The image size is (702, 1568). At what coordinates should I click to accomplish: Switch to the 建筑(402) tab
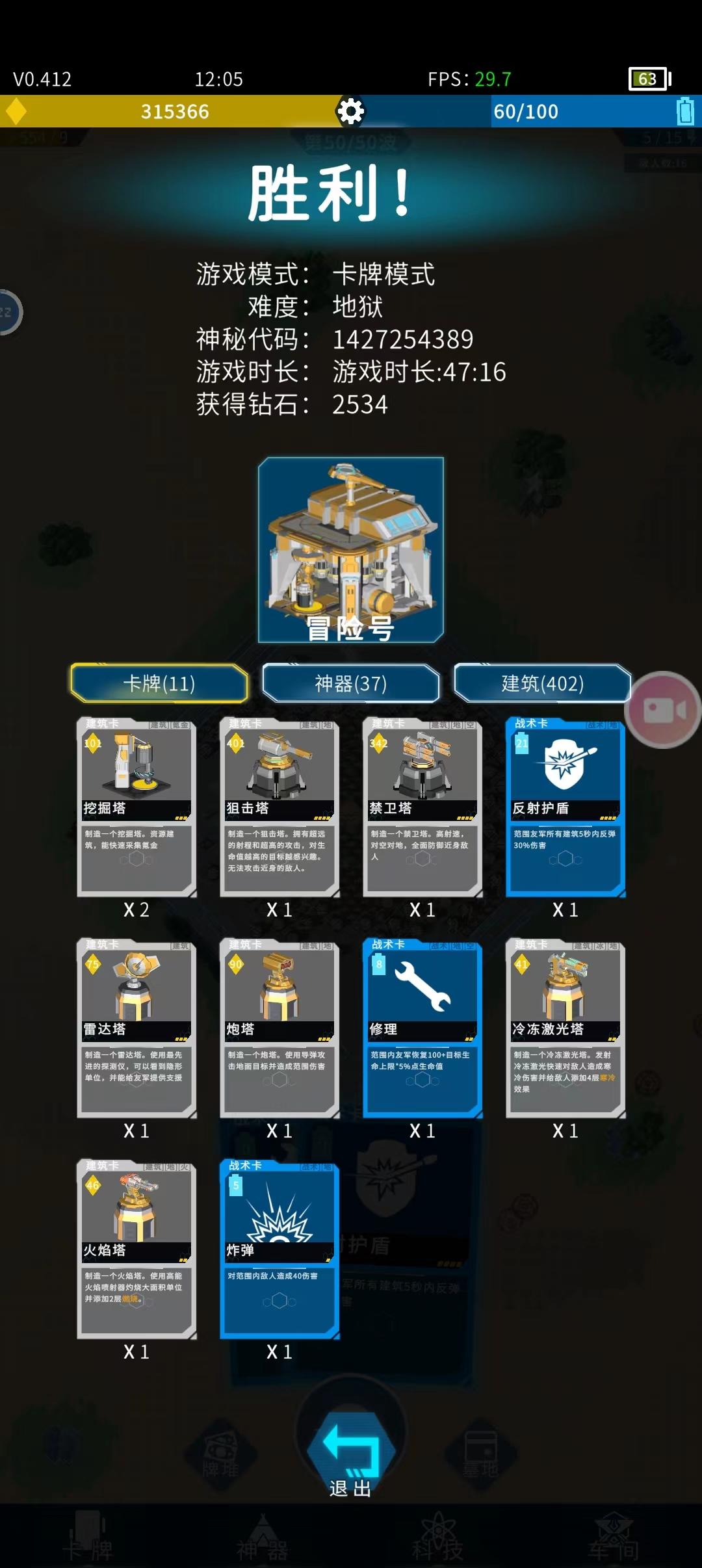pos(543,683)
